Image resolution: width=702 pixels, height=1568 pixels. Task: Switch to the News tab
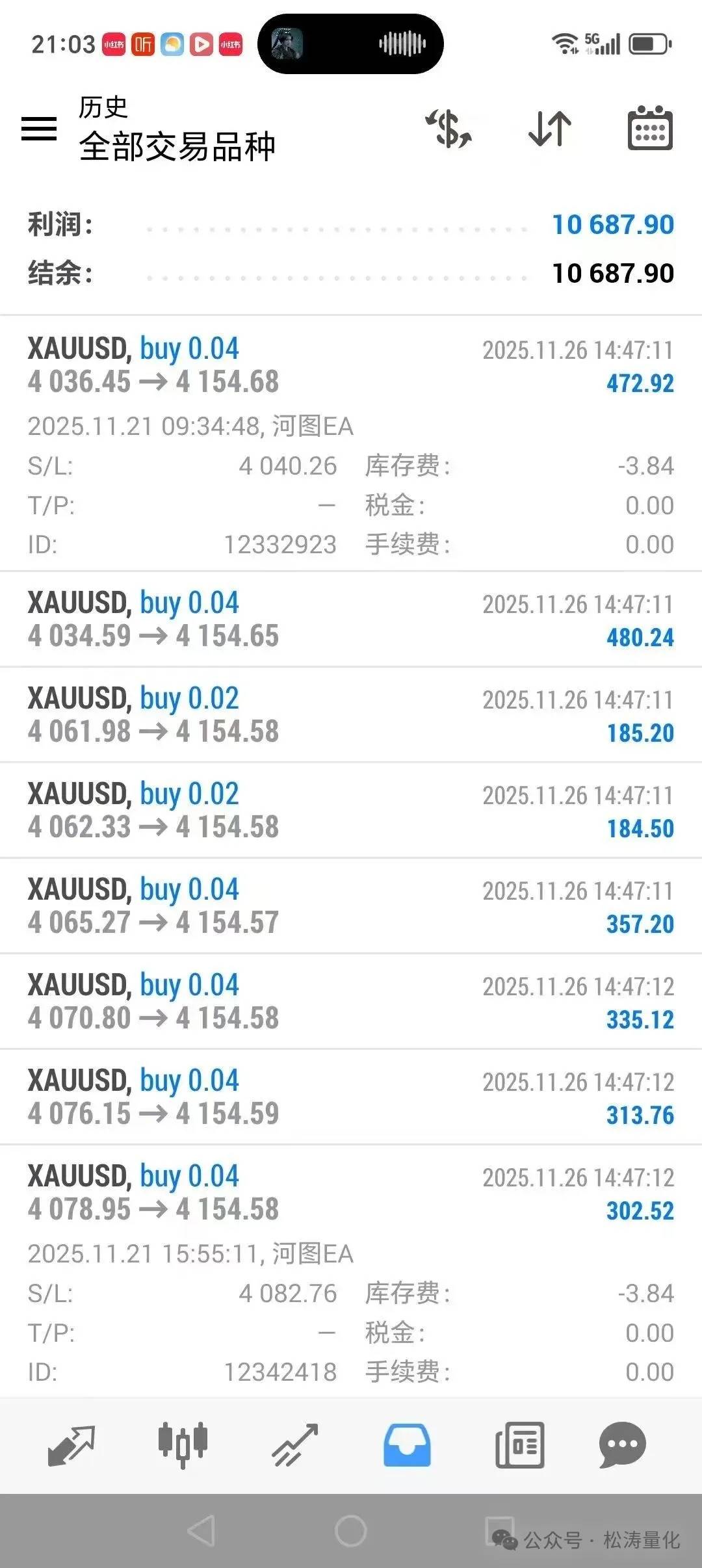pyautogui.click(x=519, y=1446)
